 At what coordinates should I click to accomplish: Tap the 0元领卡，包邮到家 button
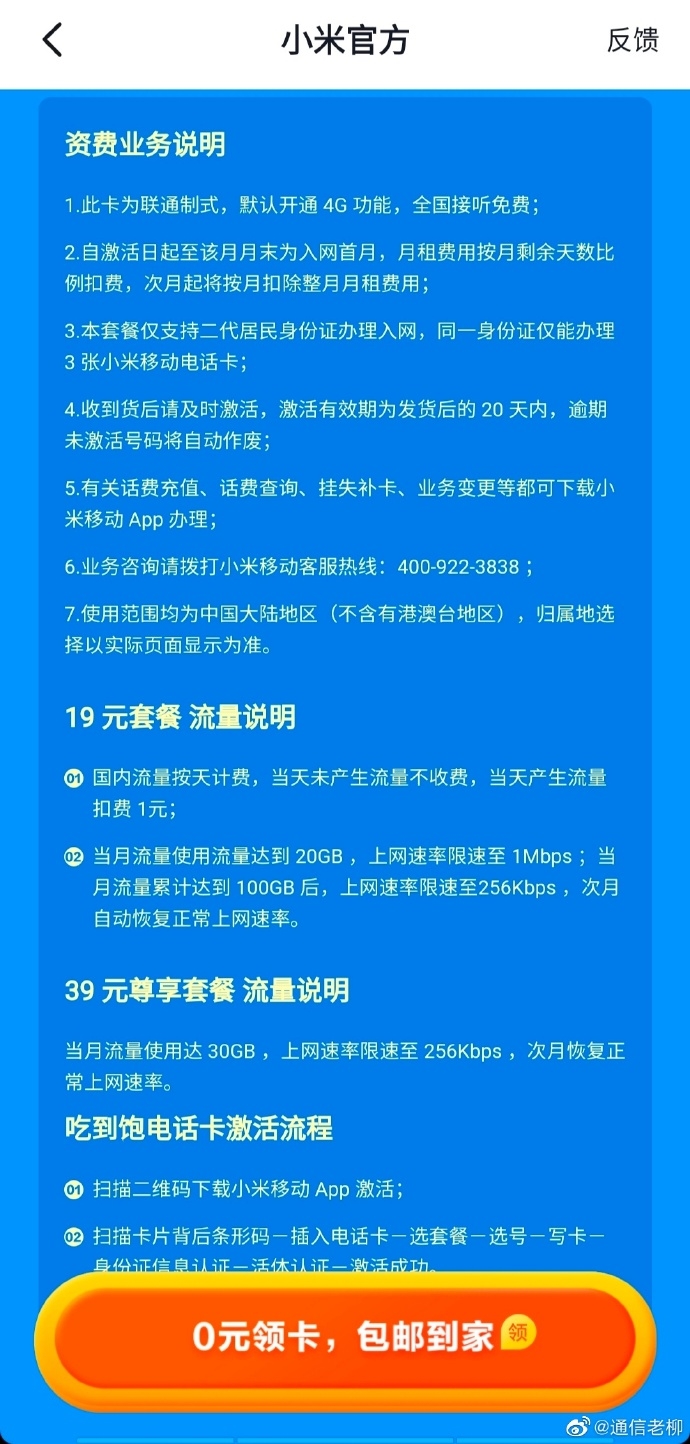coord(345,1338)
